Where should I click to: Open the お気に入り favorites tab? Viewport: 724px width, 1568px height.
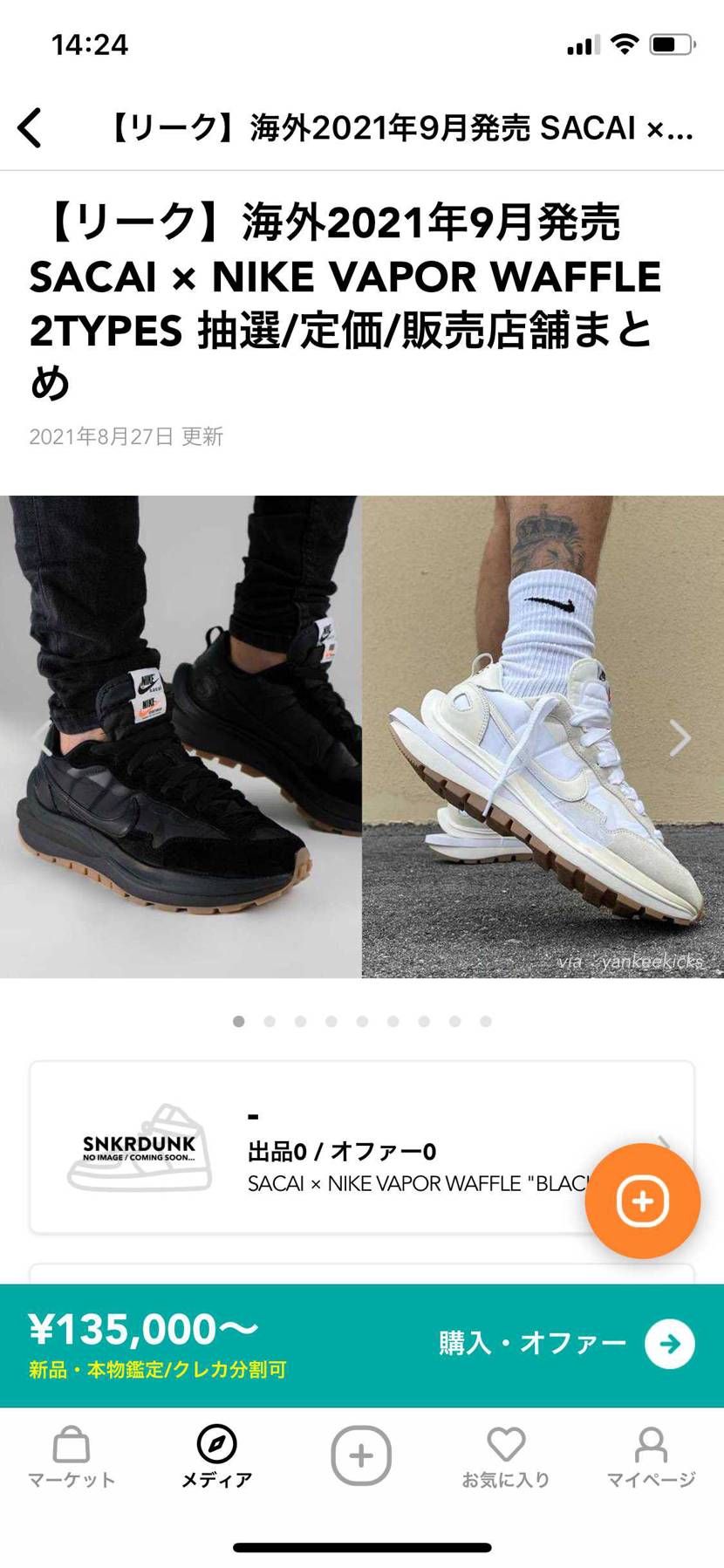(x=506, y=1457)
